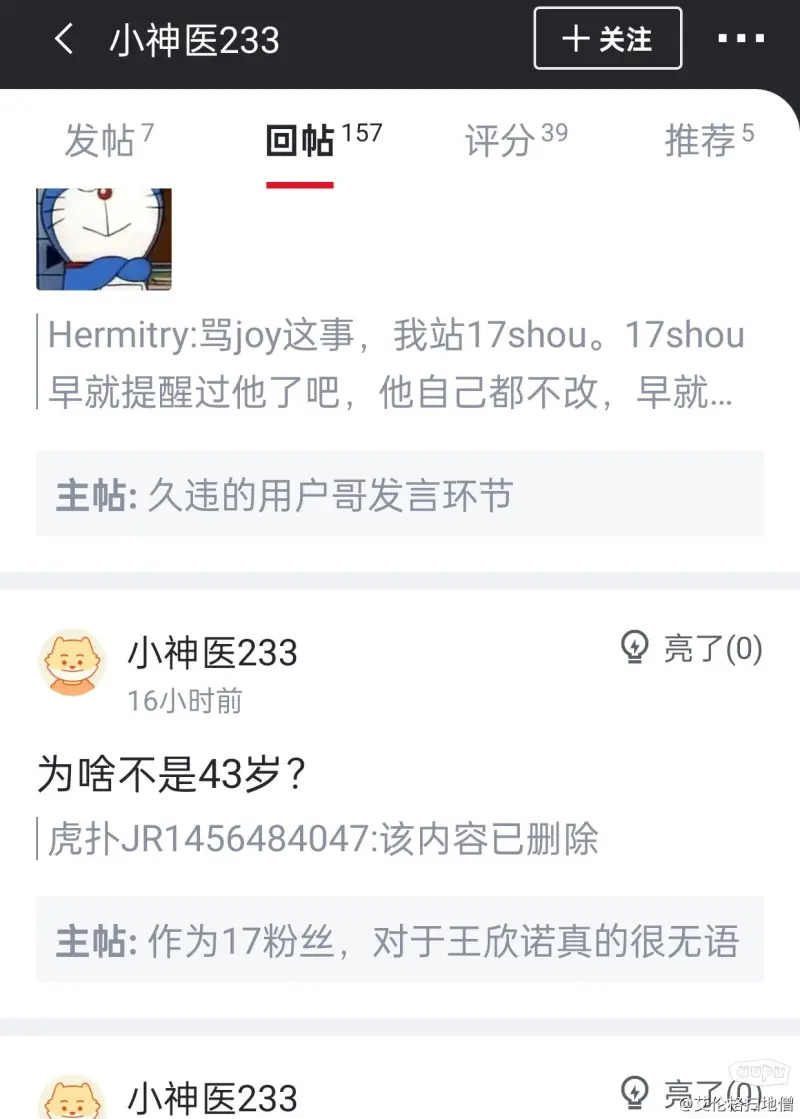Open the 推荐 tab
The height and width of the screenshot is (1119, 800).
coord(709,141)
